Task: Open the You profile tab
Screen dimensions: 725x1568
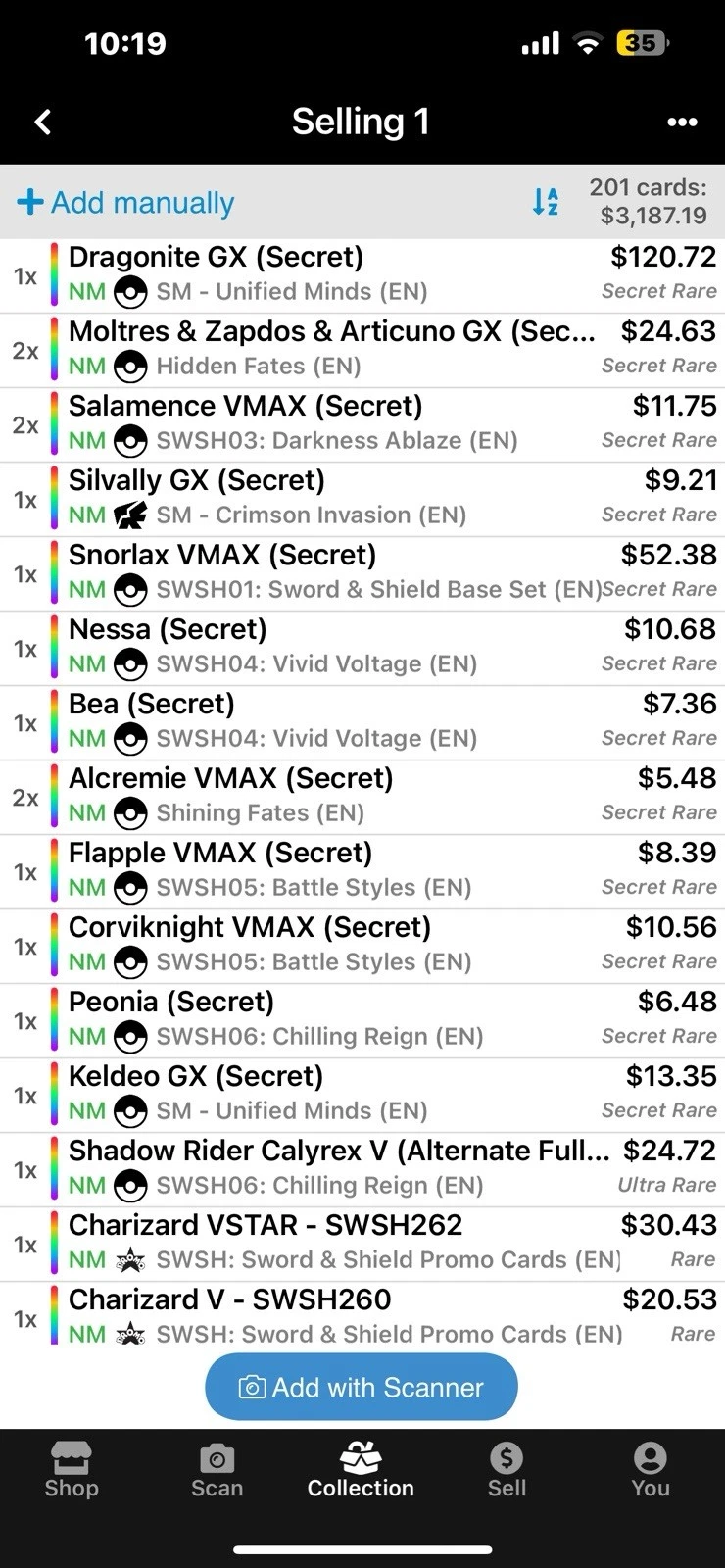Action: tap(650, 1470)
